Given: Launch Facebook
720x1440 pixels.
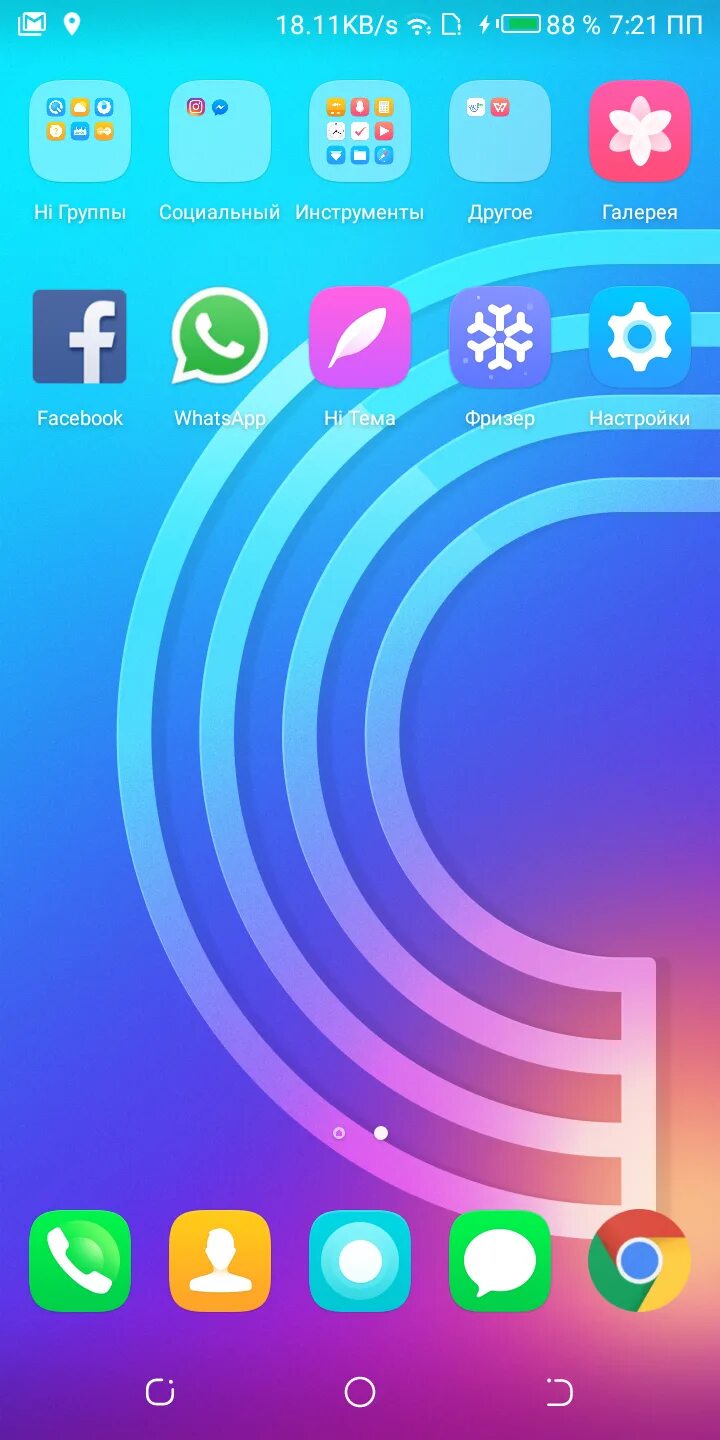Looking at the screenshot, I should [80, 337].
